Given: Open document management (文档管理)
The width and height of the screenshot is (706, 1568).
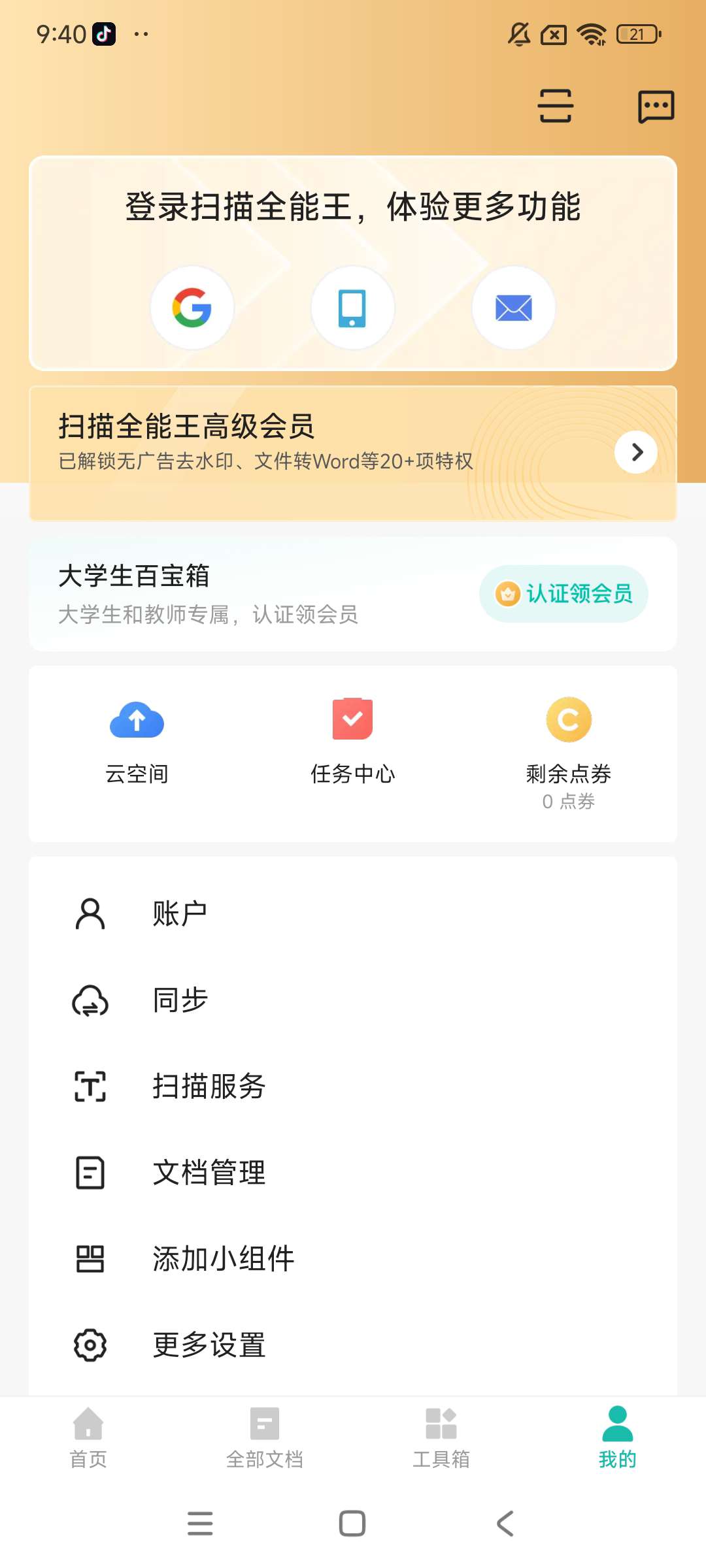Looking at the screenshot, I should click(209, 1173).
